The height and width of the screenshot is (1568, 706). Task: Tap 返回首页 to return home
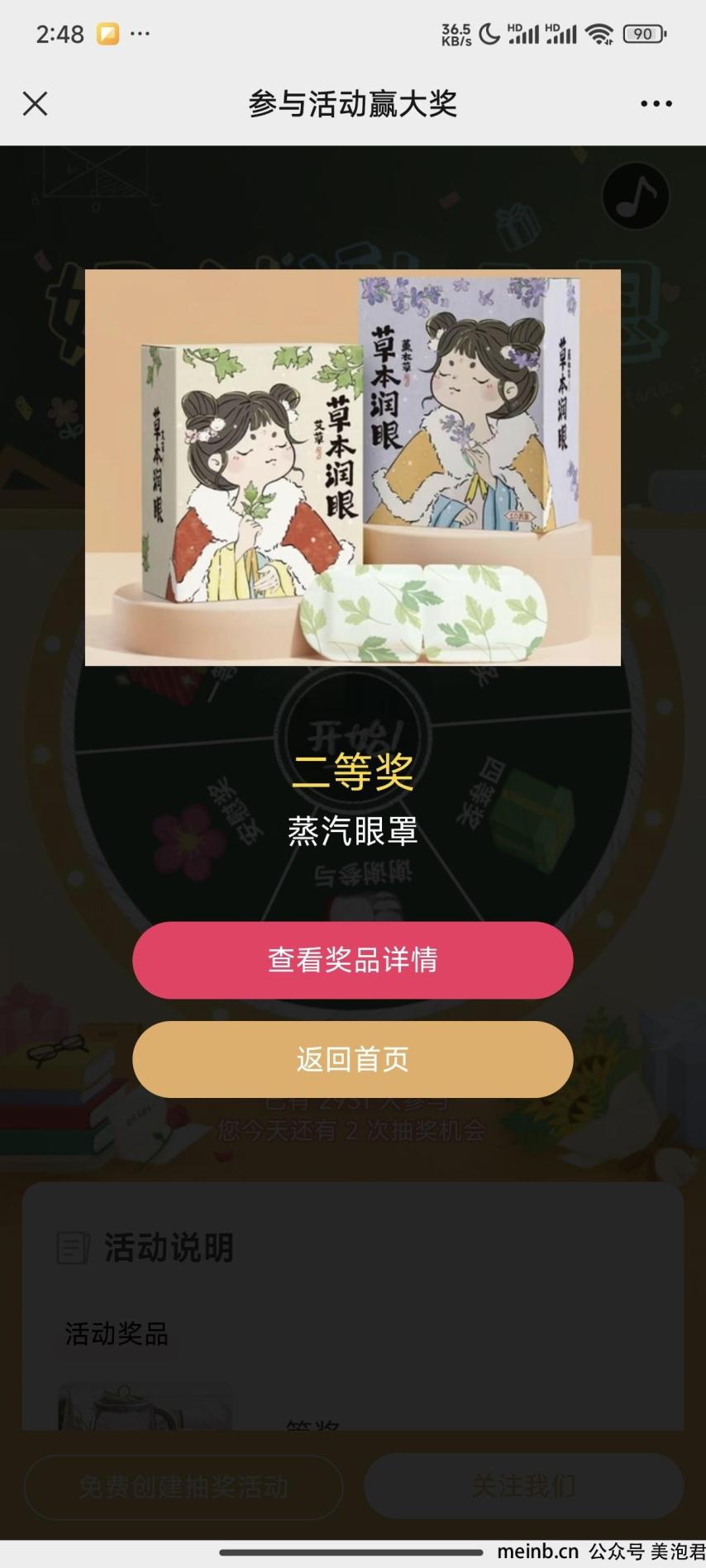pyautogui.click(x=353, y=1059)
